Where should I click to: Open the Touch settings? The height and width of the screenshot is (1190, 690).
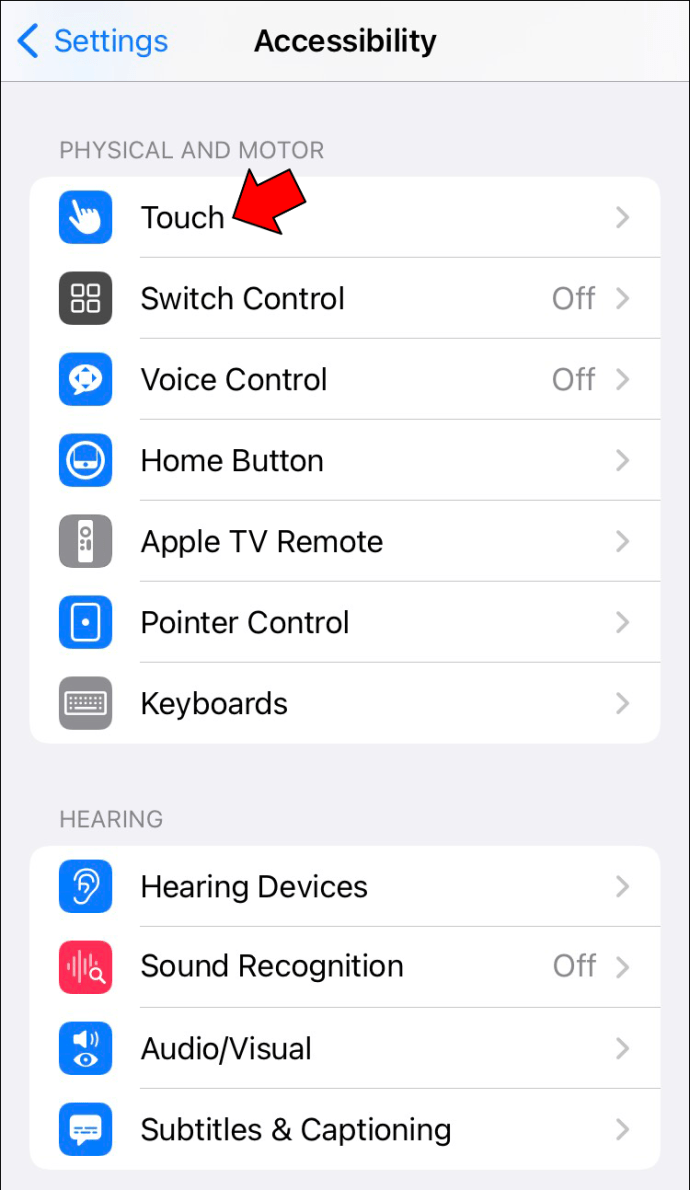tap(345, 217)
